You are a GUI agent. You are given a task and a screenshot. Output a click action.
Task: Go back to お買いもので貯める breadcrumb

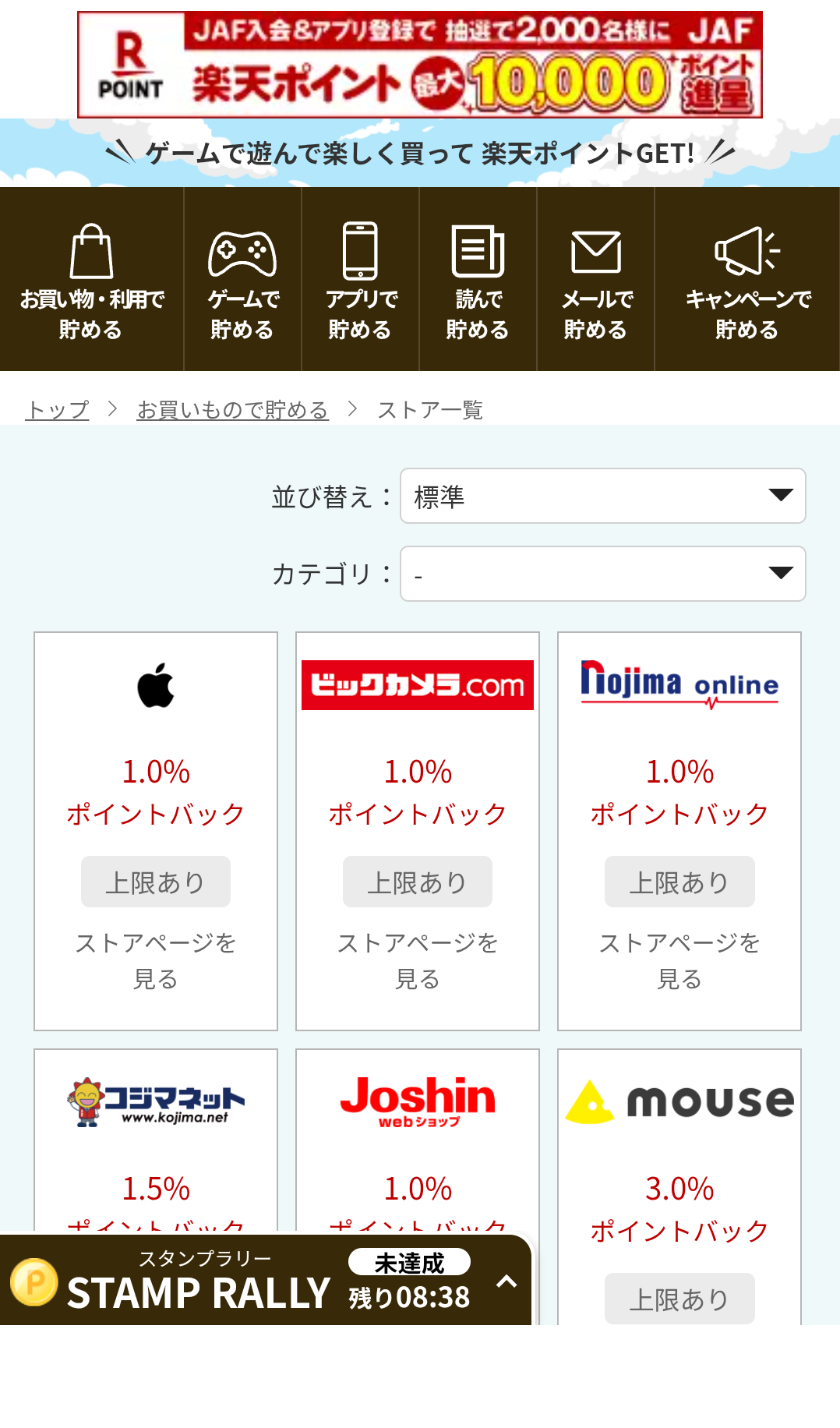[x=233, y=409]
